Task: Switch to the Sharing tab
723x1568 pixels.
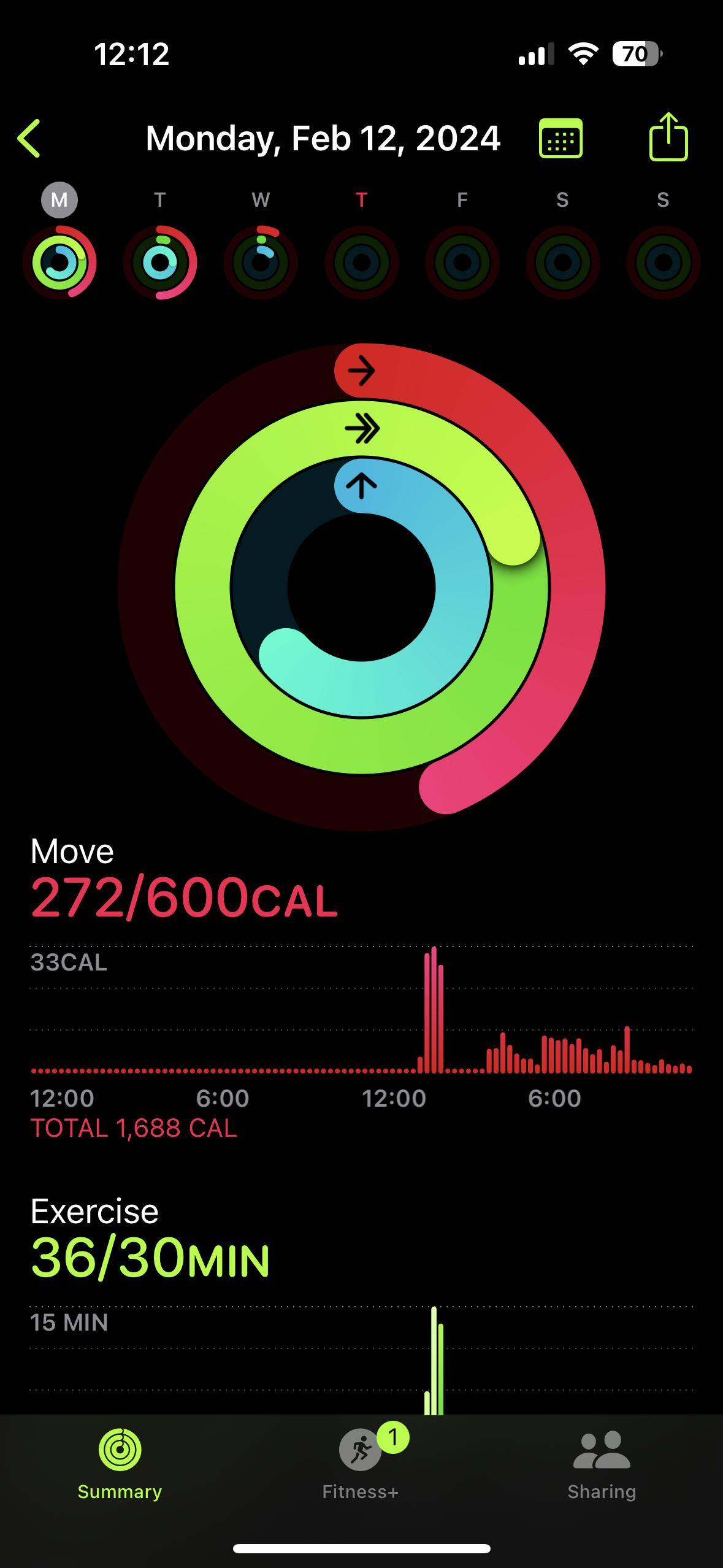Action: click(x=602, y=1463)
